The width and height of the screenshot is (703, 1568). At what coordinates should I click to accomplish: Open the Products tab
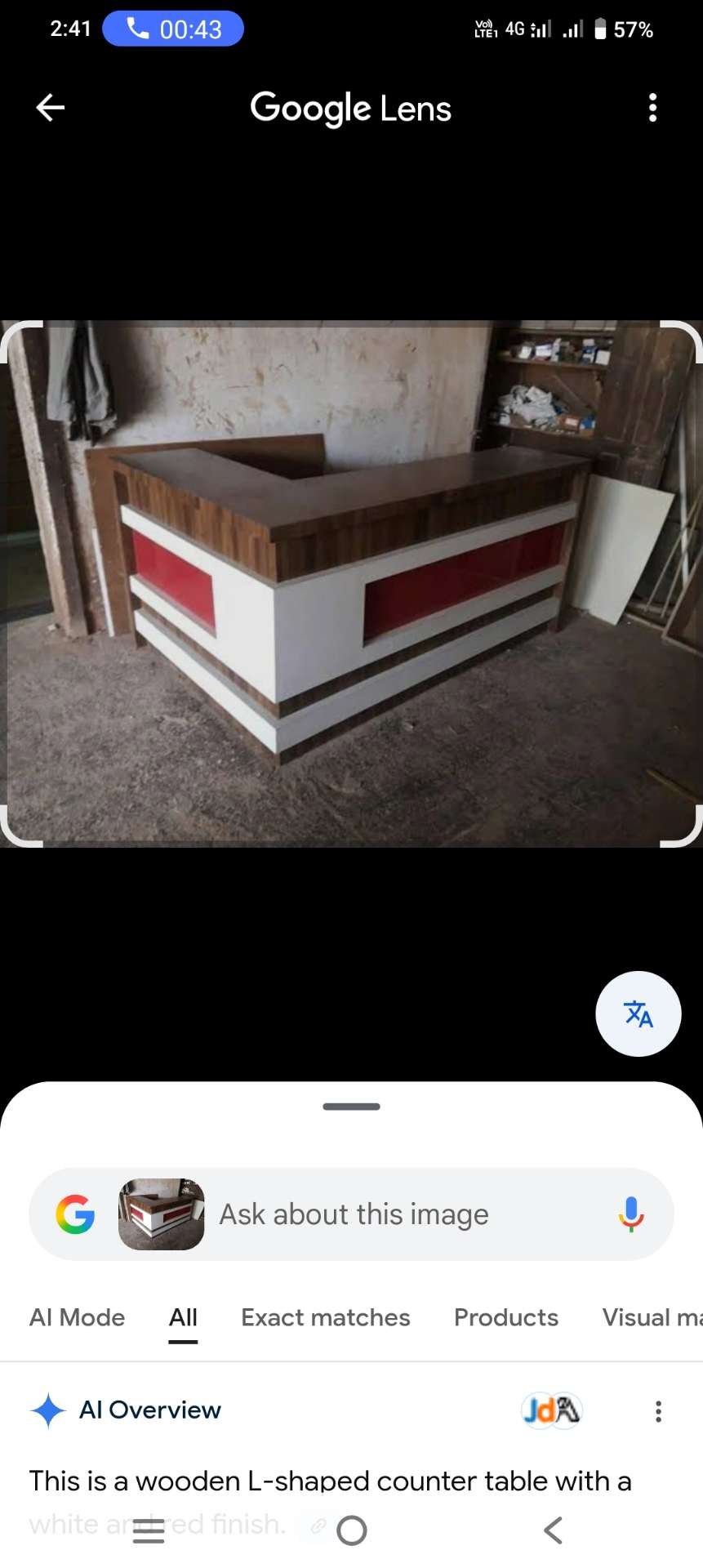(505, 1317)
